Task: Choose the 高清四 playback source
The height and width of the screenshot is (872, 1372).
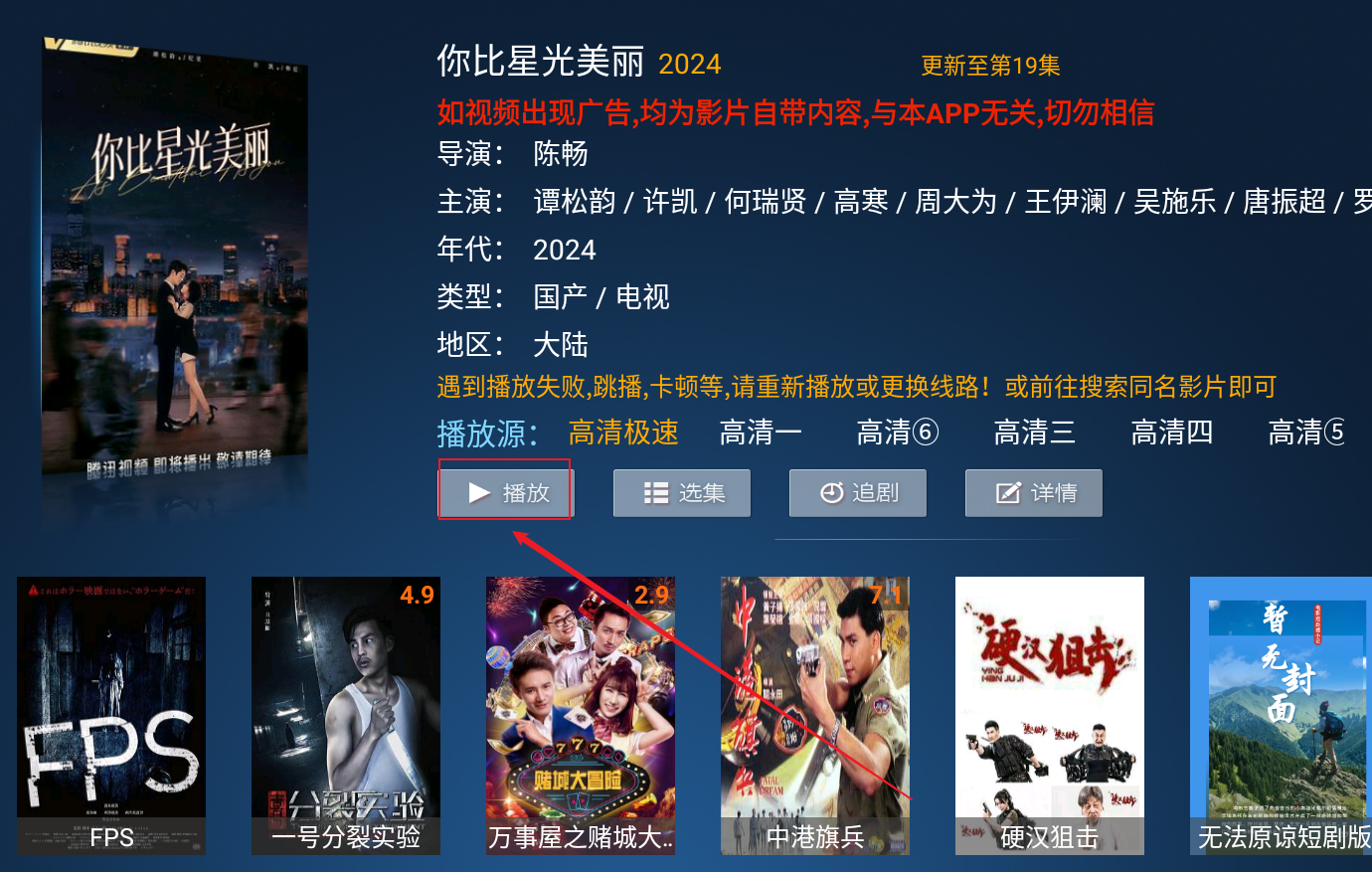Action: tap(1172, 433)
